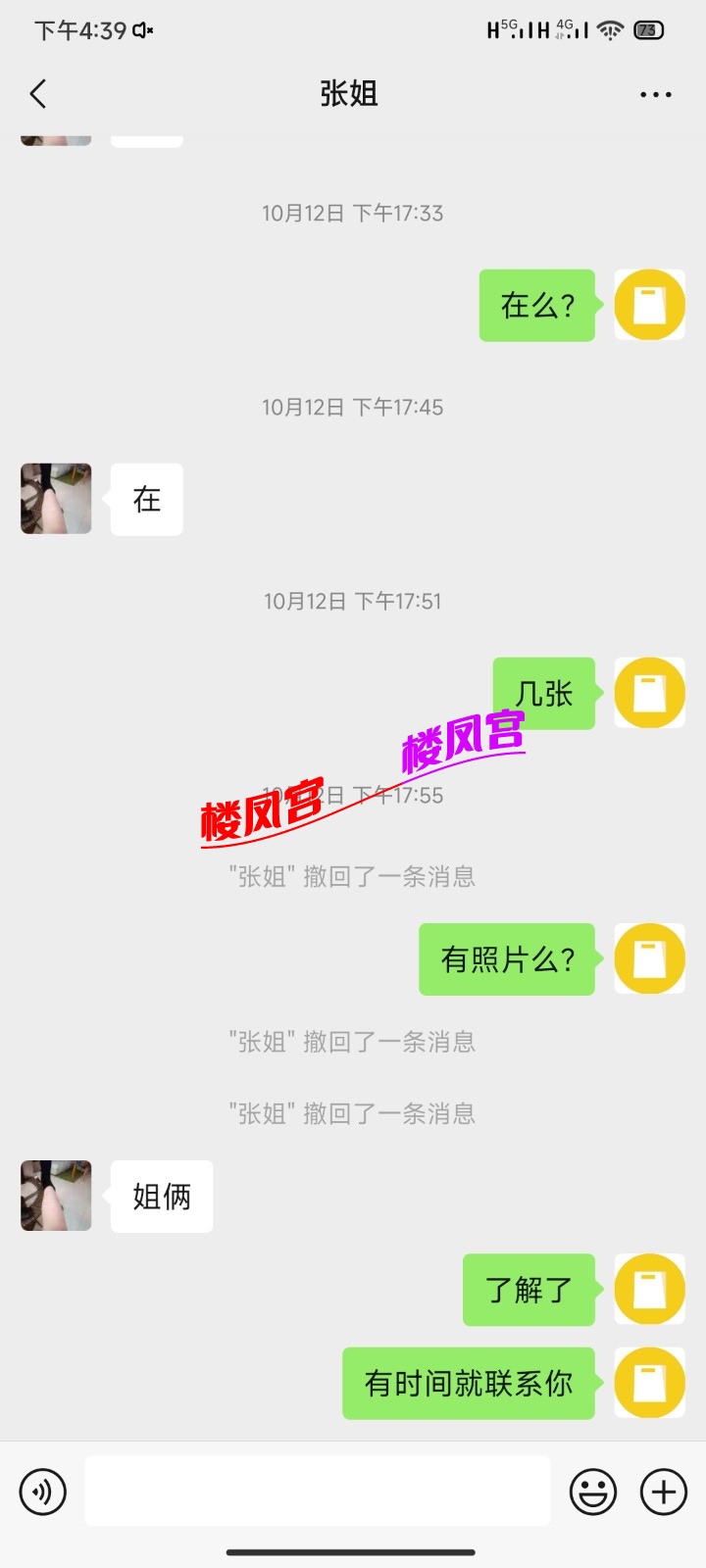Viewport: 706px width, 1568px height.
Task: View 张姐's avatar next to 姐俩 message
Action: (x=55, y=1195)
